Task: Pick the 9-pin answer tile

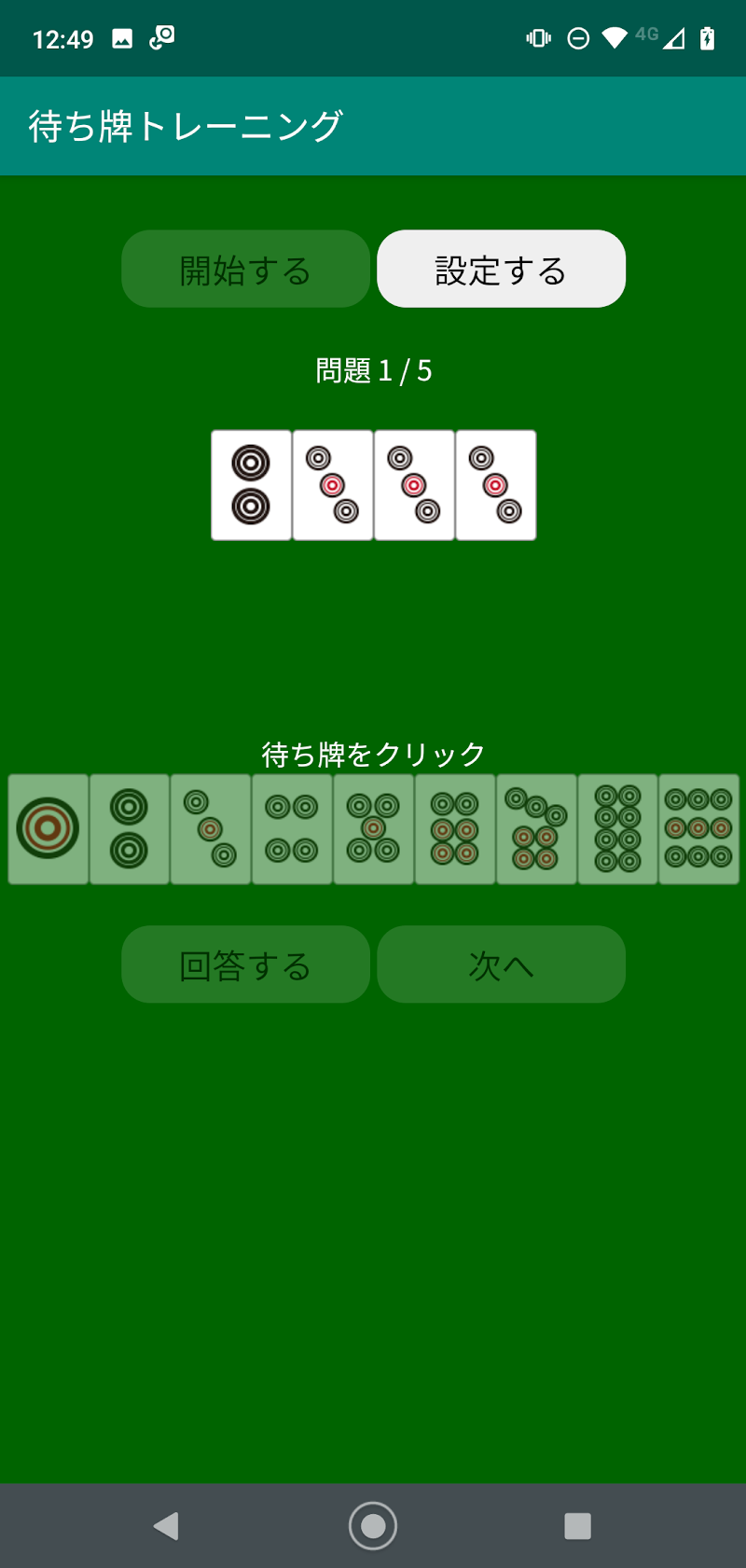Action: (x=698, y=828)
